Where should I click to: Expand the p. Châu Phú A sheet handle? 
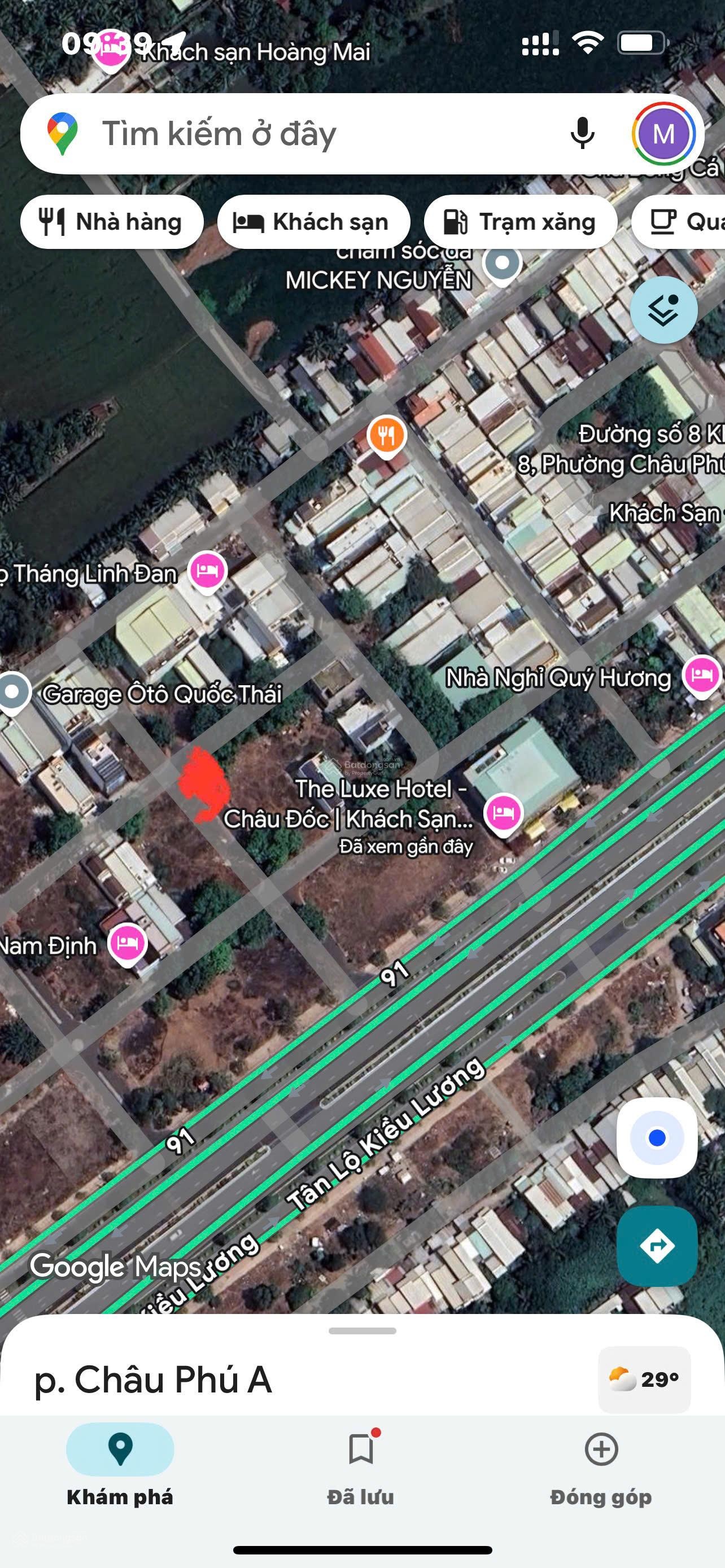362,1331
